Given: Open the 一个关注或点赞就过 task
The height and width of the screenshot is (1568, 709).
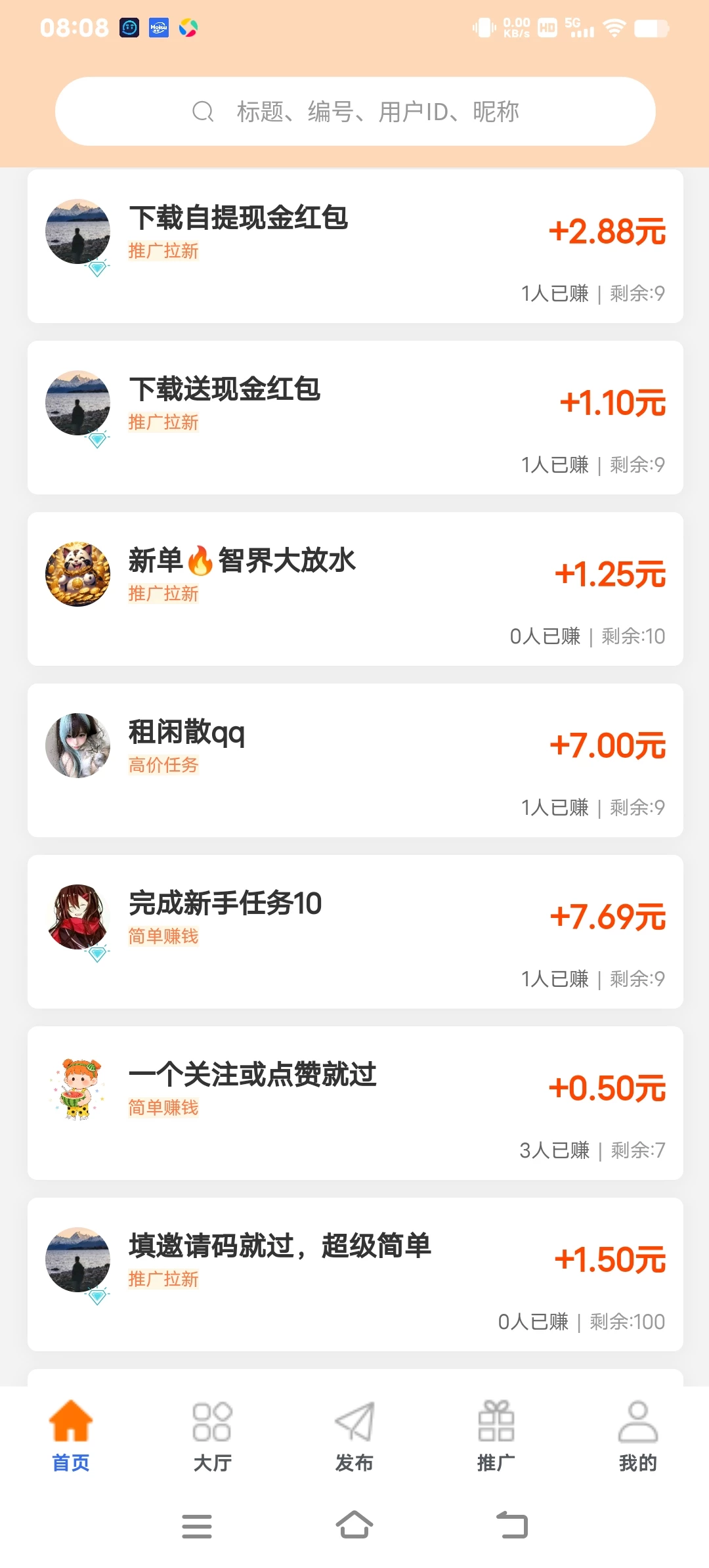Looking at the screenshot, I should point(354,1103).
